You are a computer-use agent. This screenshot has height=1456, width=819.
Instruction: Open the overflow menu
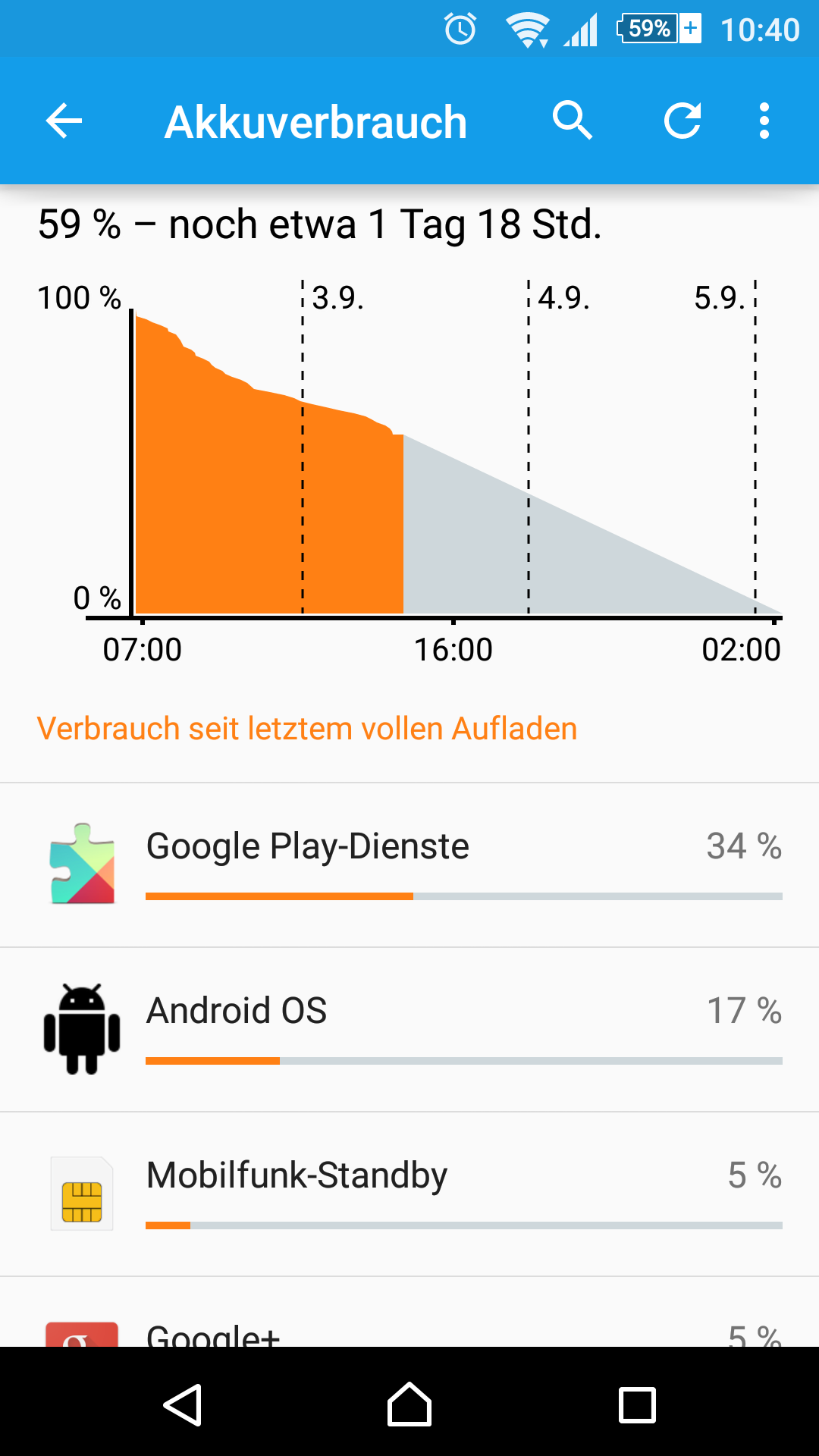tap(764, 121)
